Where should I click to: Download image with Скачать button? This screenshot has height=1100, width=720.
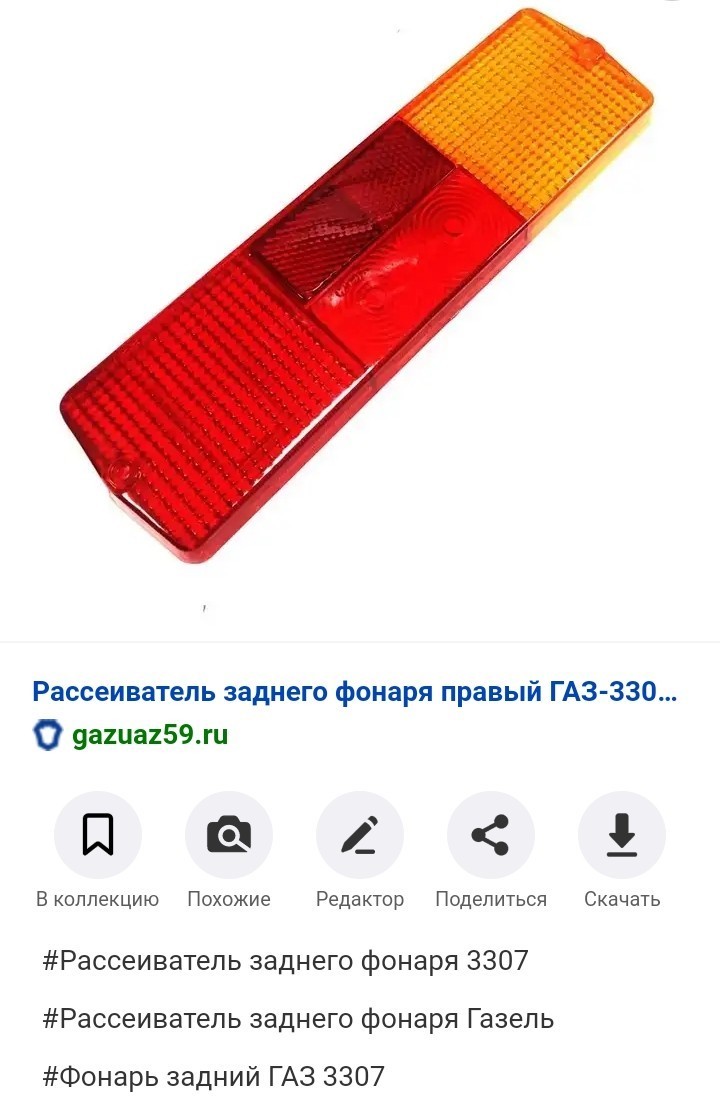coord(622,835)
